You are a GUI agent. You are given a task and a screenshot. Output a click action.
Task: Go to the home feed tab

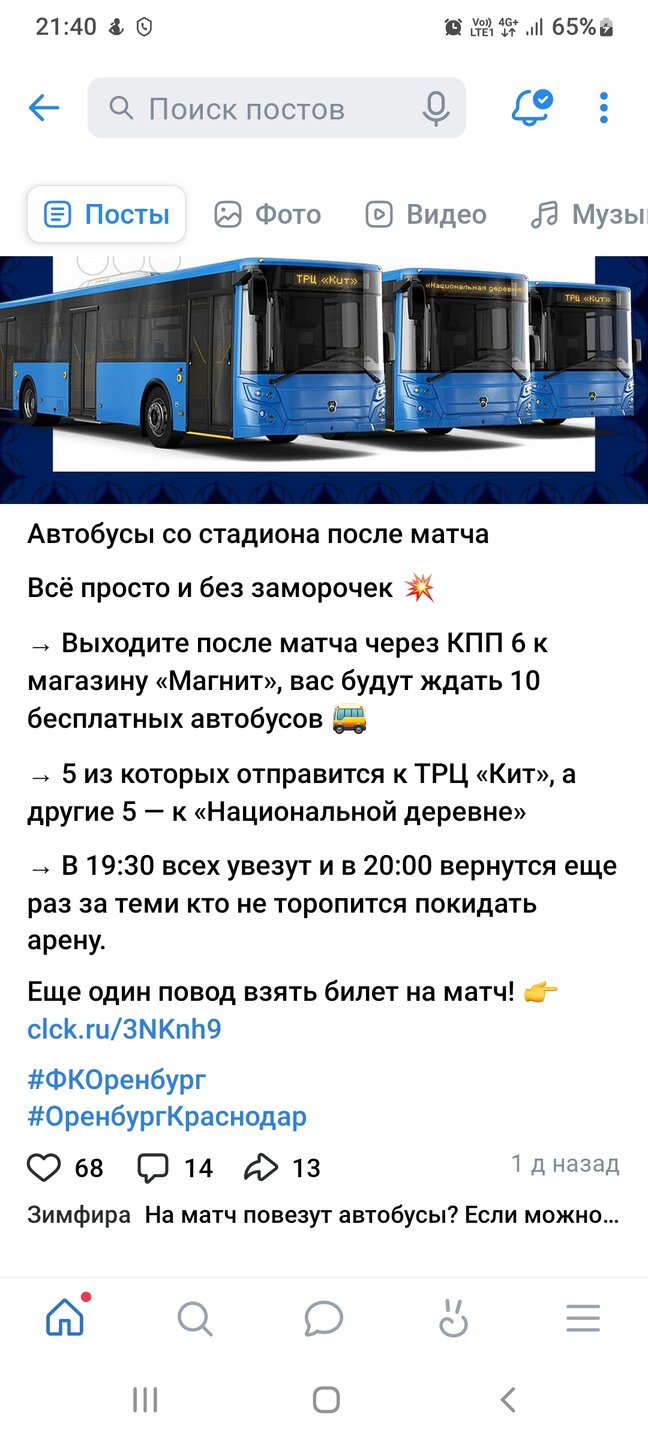point(65,1319)
